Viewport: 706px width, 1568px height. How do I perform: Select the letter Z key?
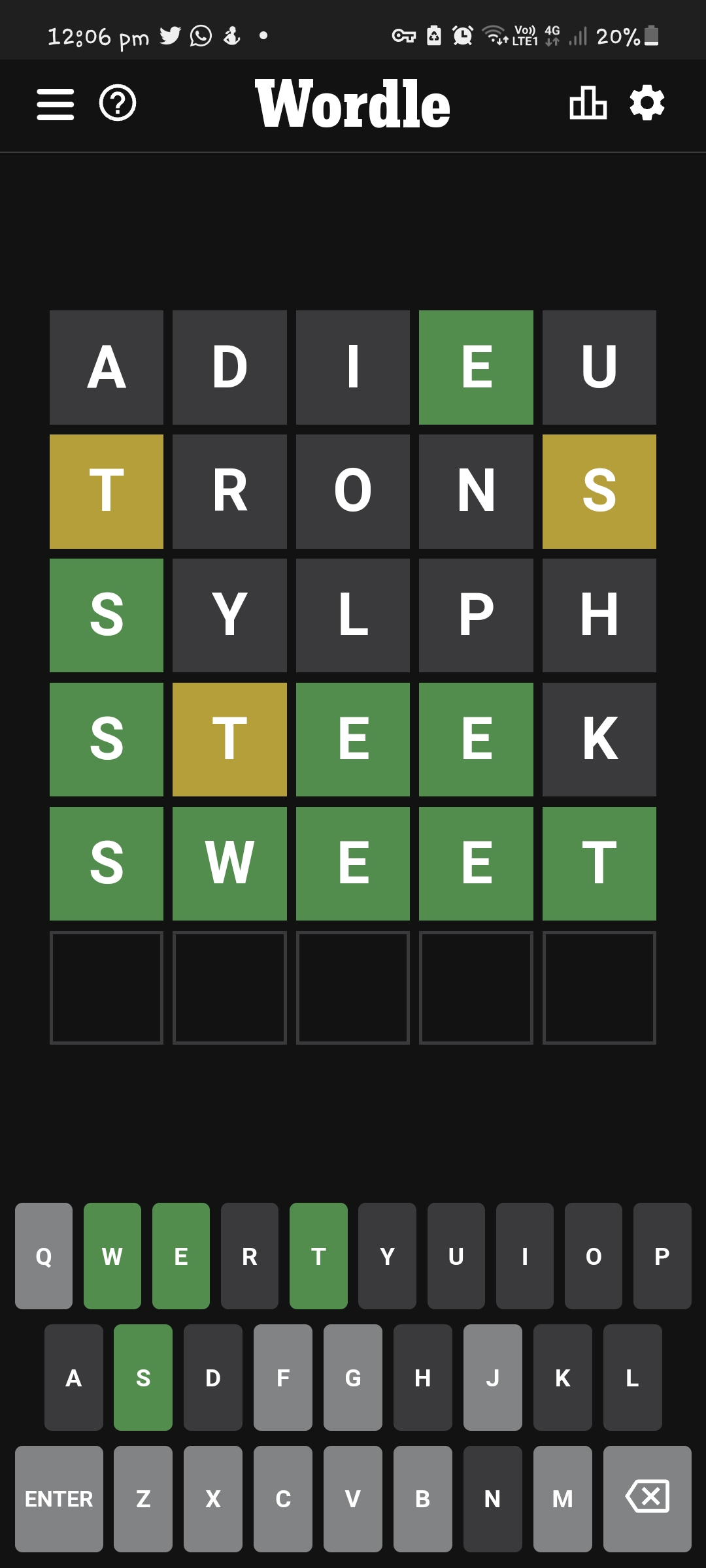pyautogui.click(x=143, y=1499)
